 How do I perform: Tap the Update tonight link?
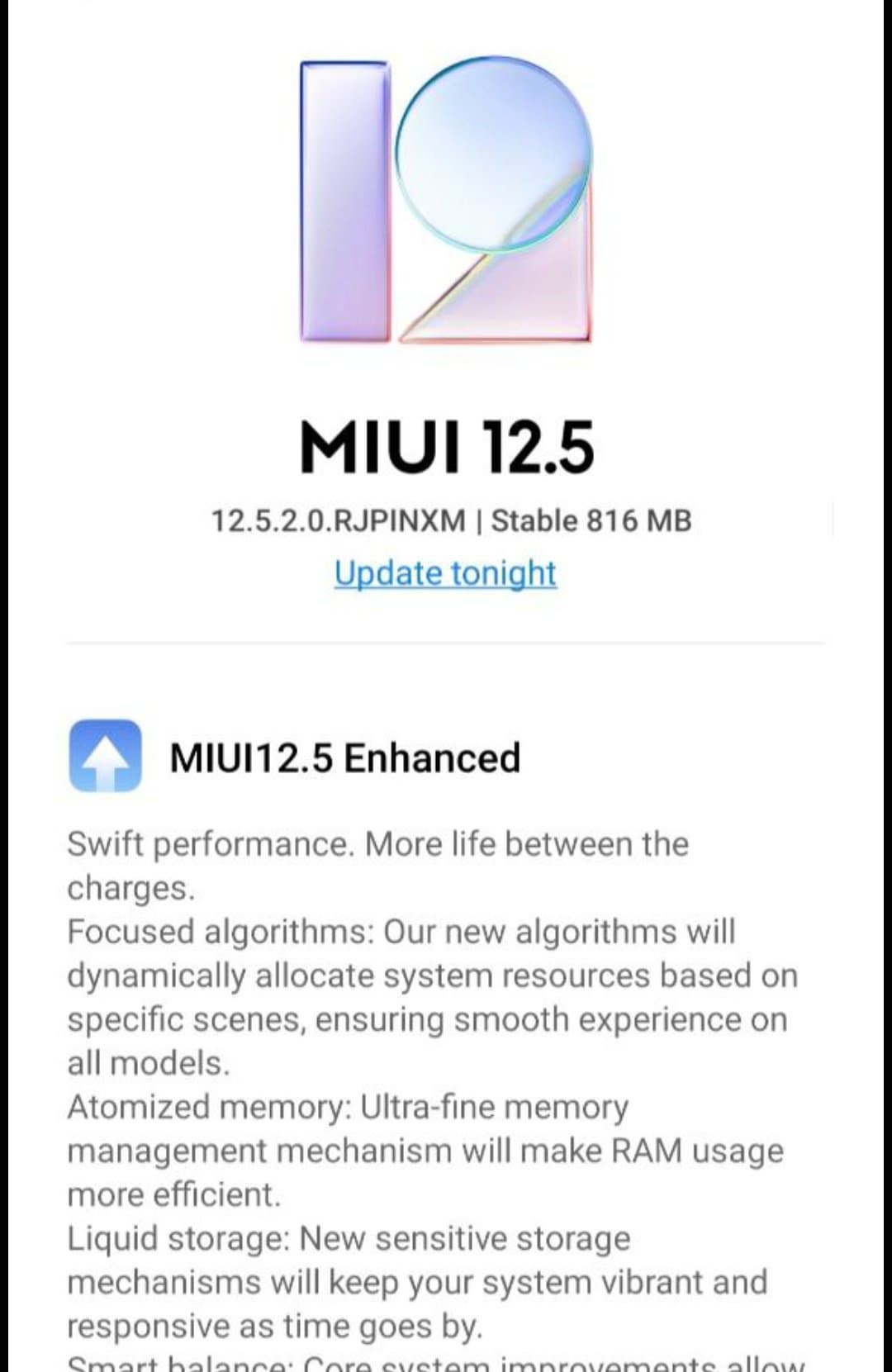[445, 572]
